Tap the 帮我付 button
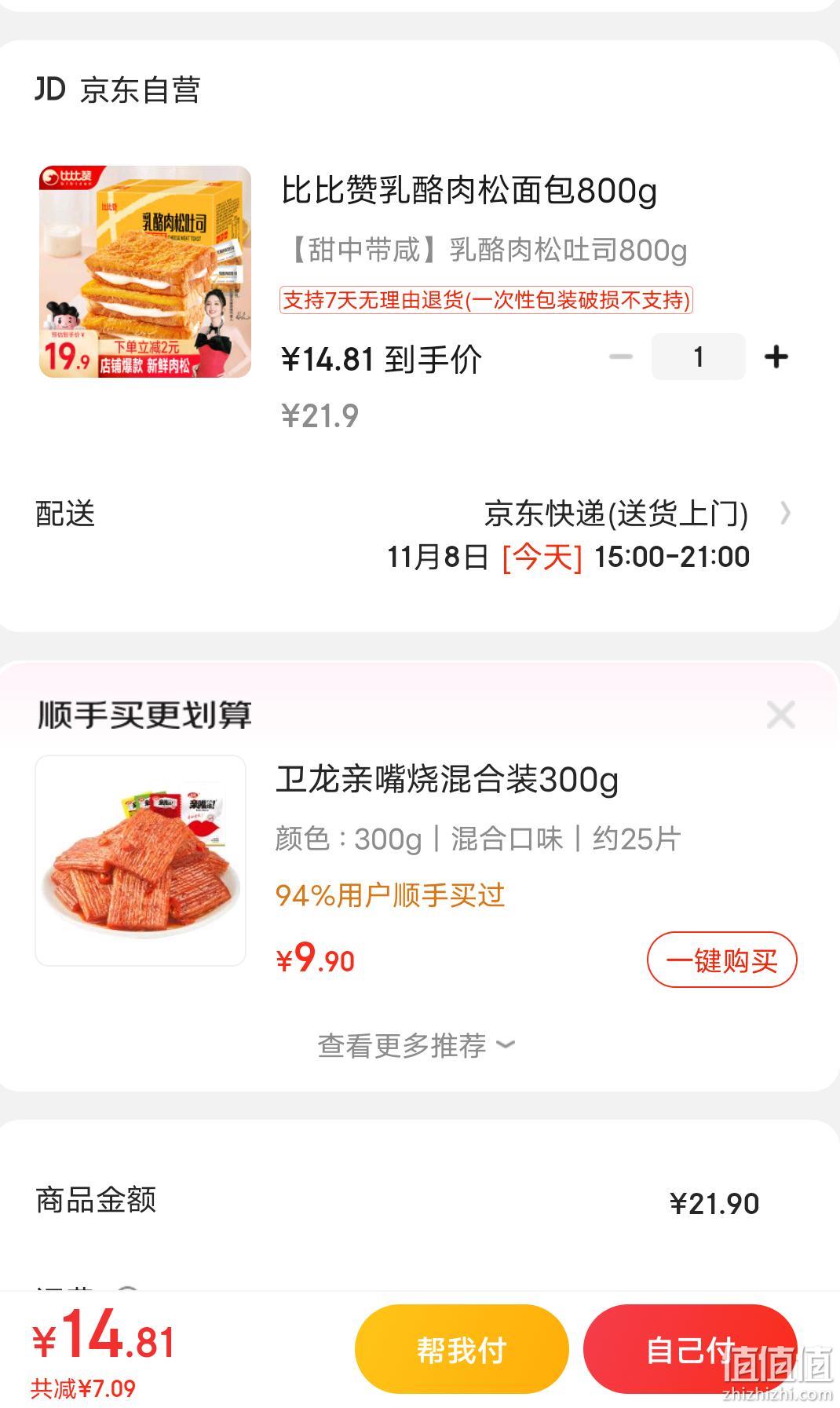The height and width of the screenshot is (1408, 840). point(462,1350)
